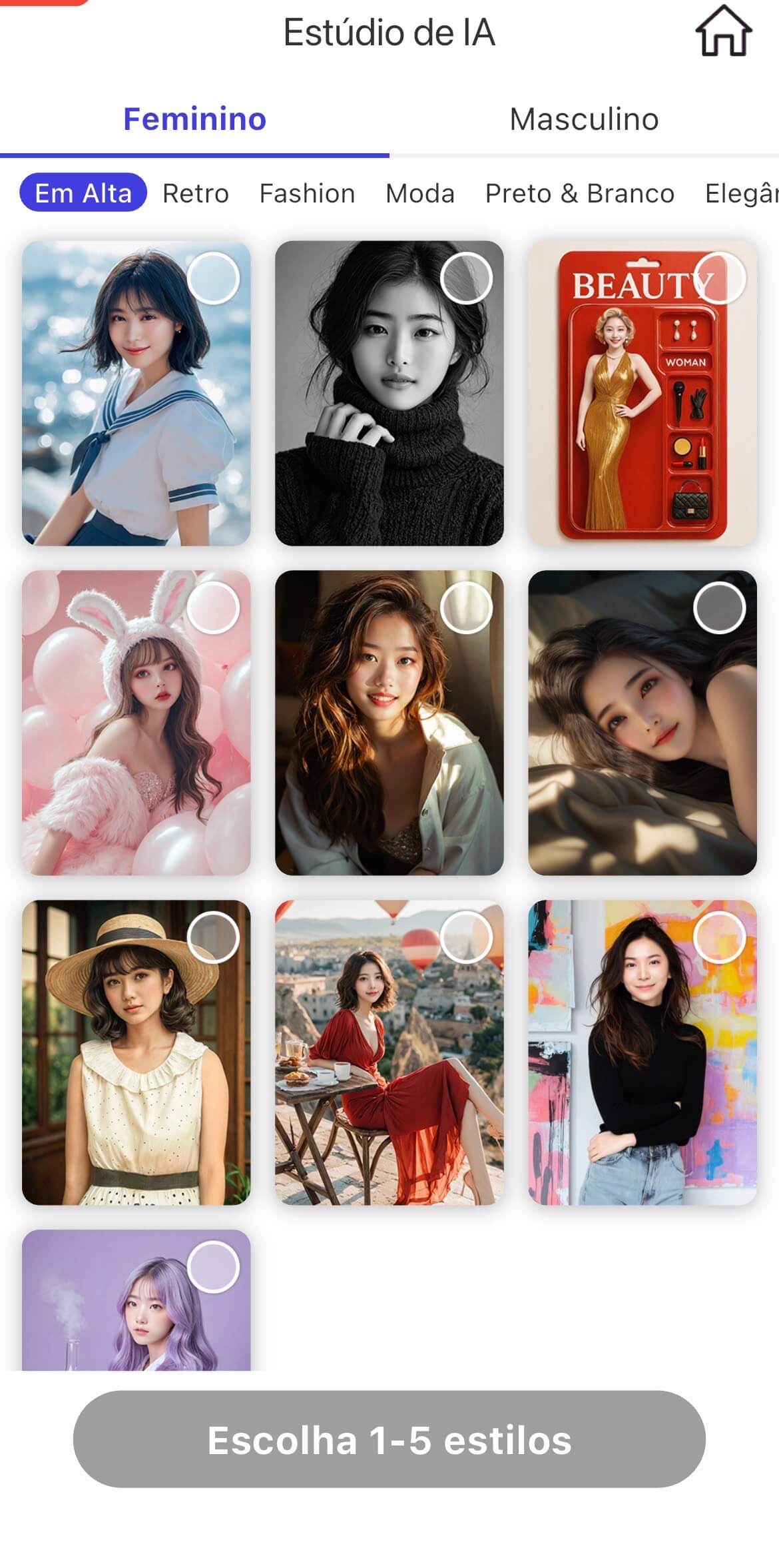
Task: Select the black turtleneck monochrome style
Action: [x=389, y=393]
